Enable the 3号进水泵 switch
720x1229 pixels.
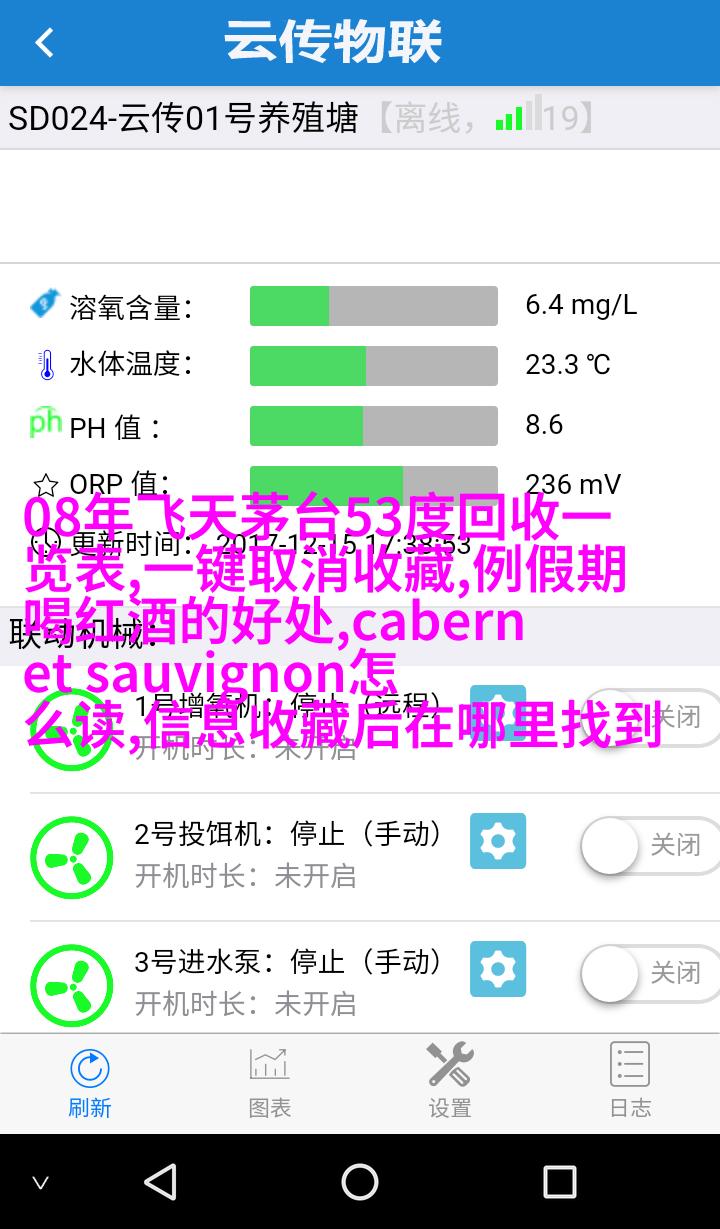650,973
